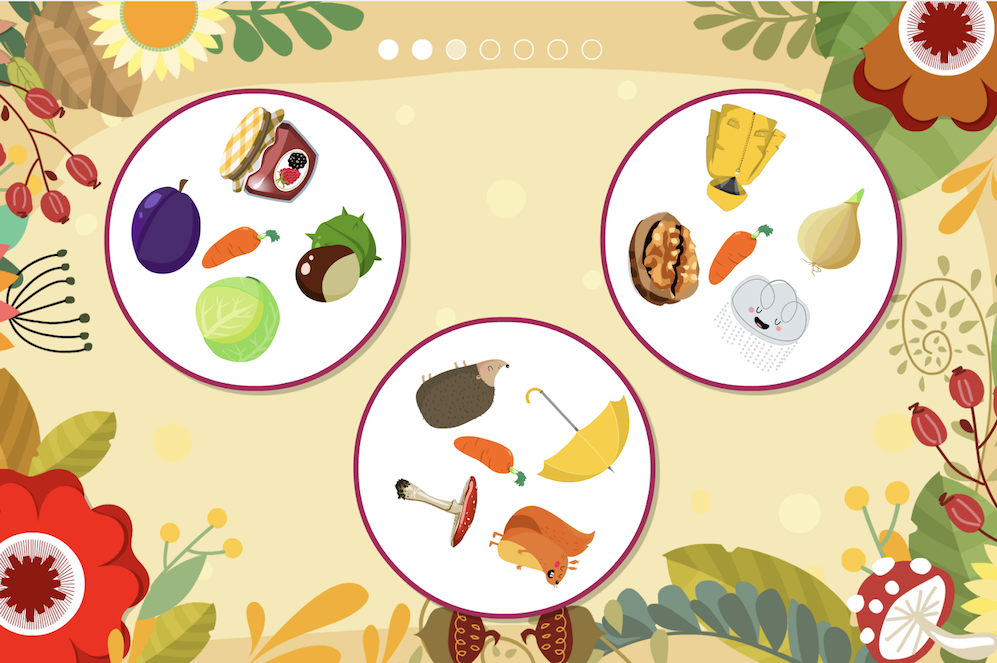This screenshot has height=663, width=997.
Task: Tap the smiling rain cloud
Action: pyautogui.click(x=767, y=317)
